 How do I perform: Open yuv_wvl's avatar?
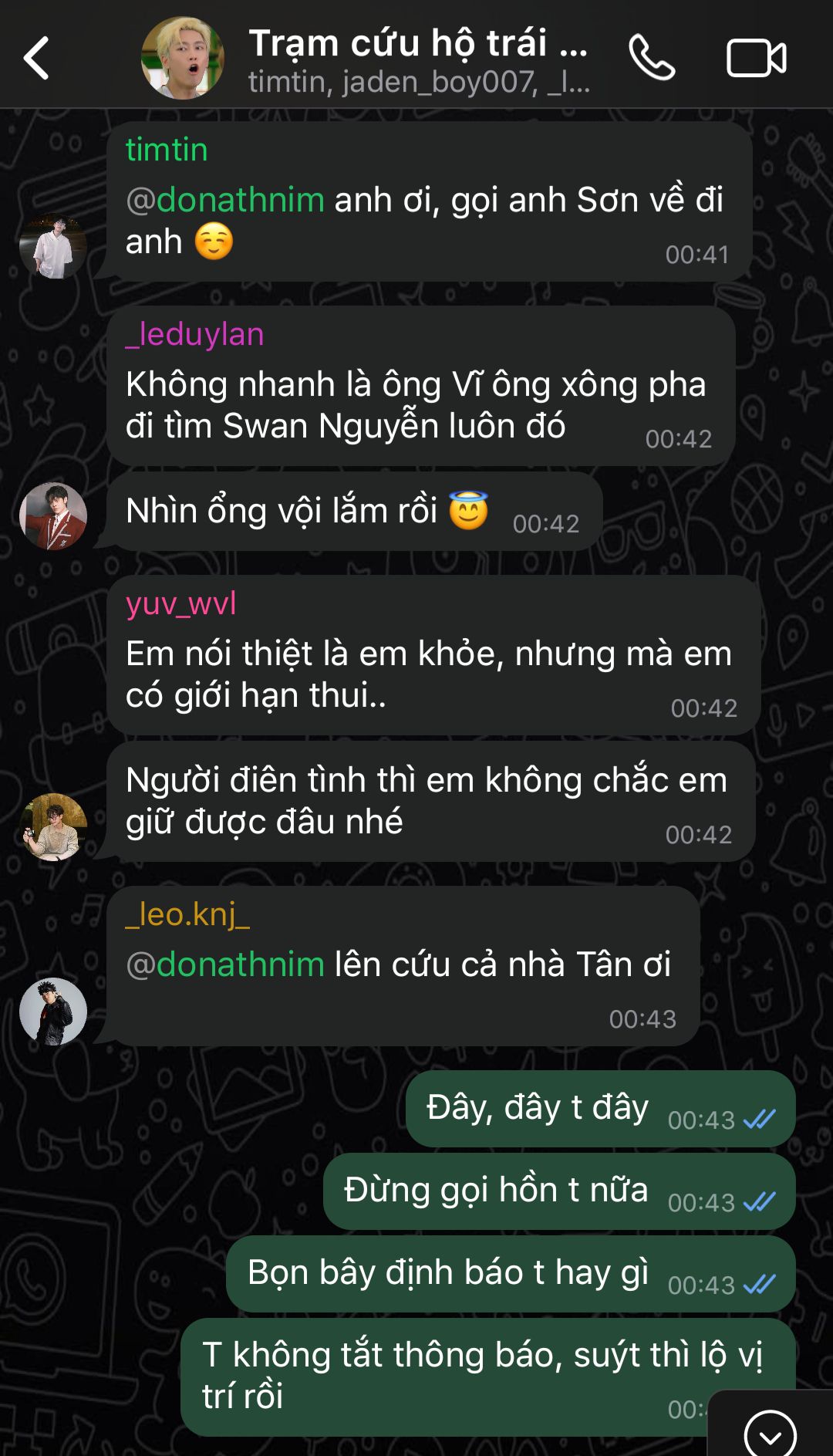(53, 827)
